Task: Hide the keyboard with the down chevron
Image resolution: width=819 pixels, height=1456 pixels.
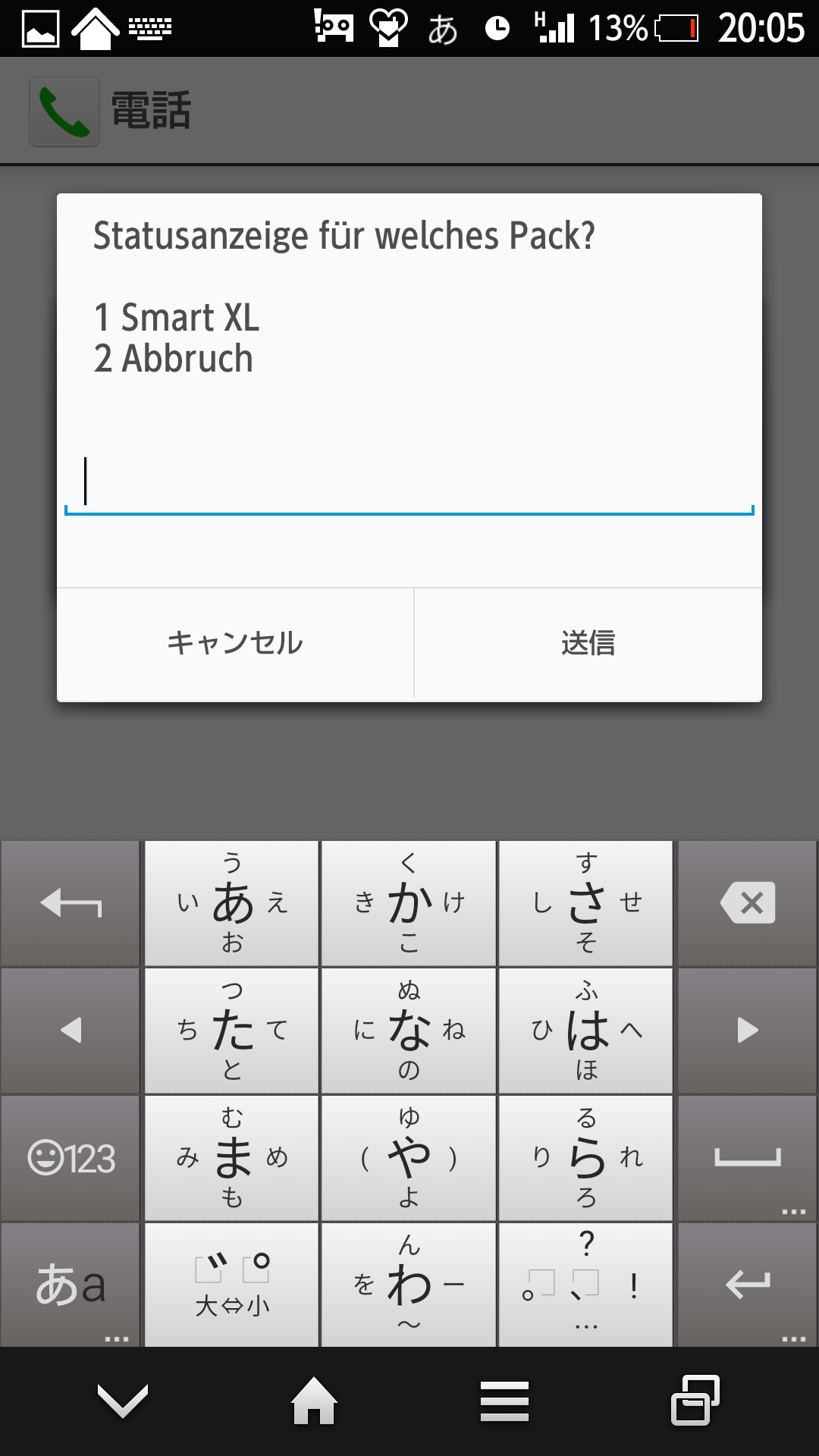Action: click(123, 1400)
